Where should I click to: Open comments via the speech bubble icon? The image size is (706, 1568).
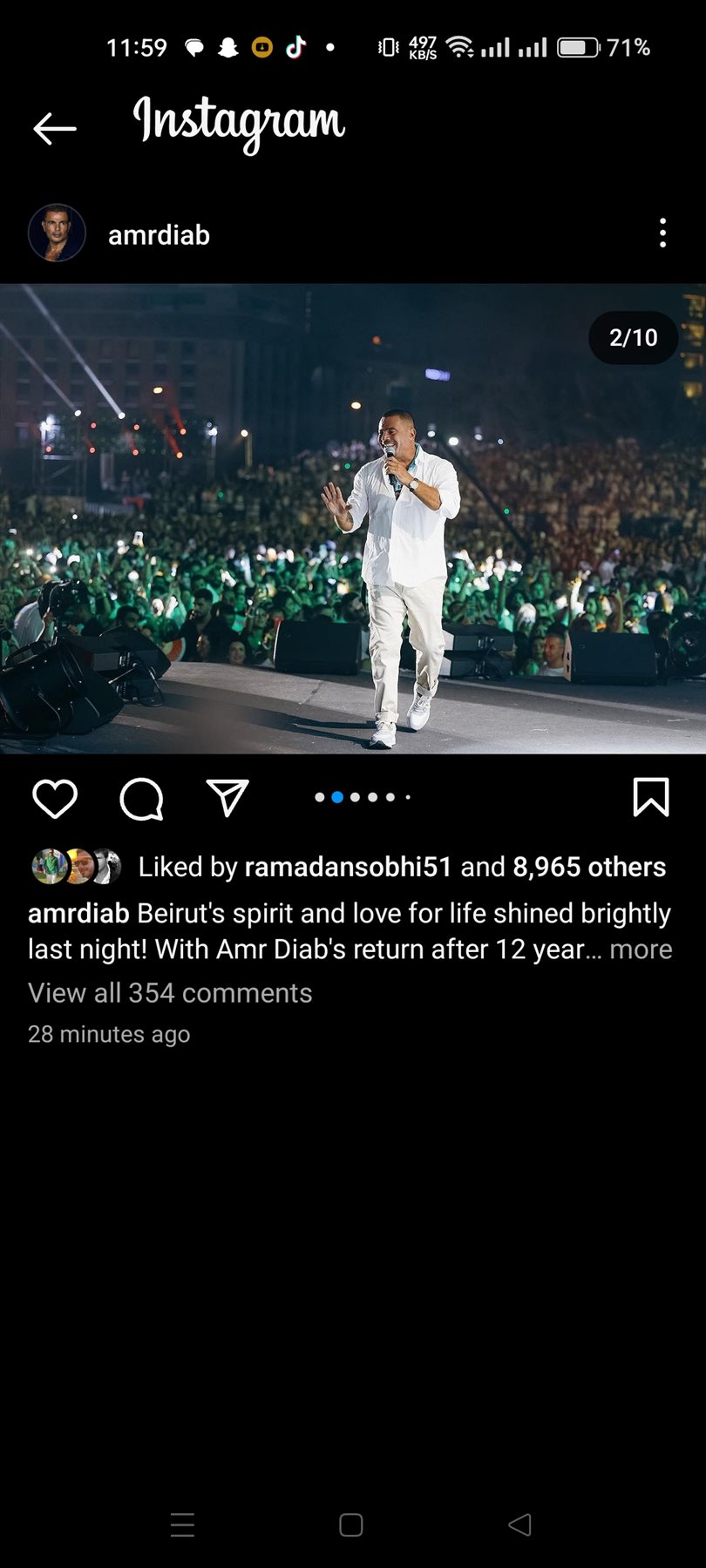(141, 798)
